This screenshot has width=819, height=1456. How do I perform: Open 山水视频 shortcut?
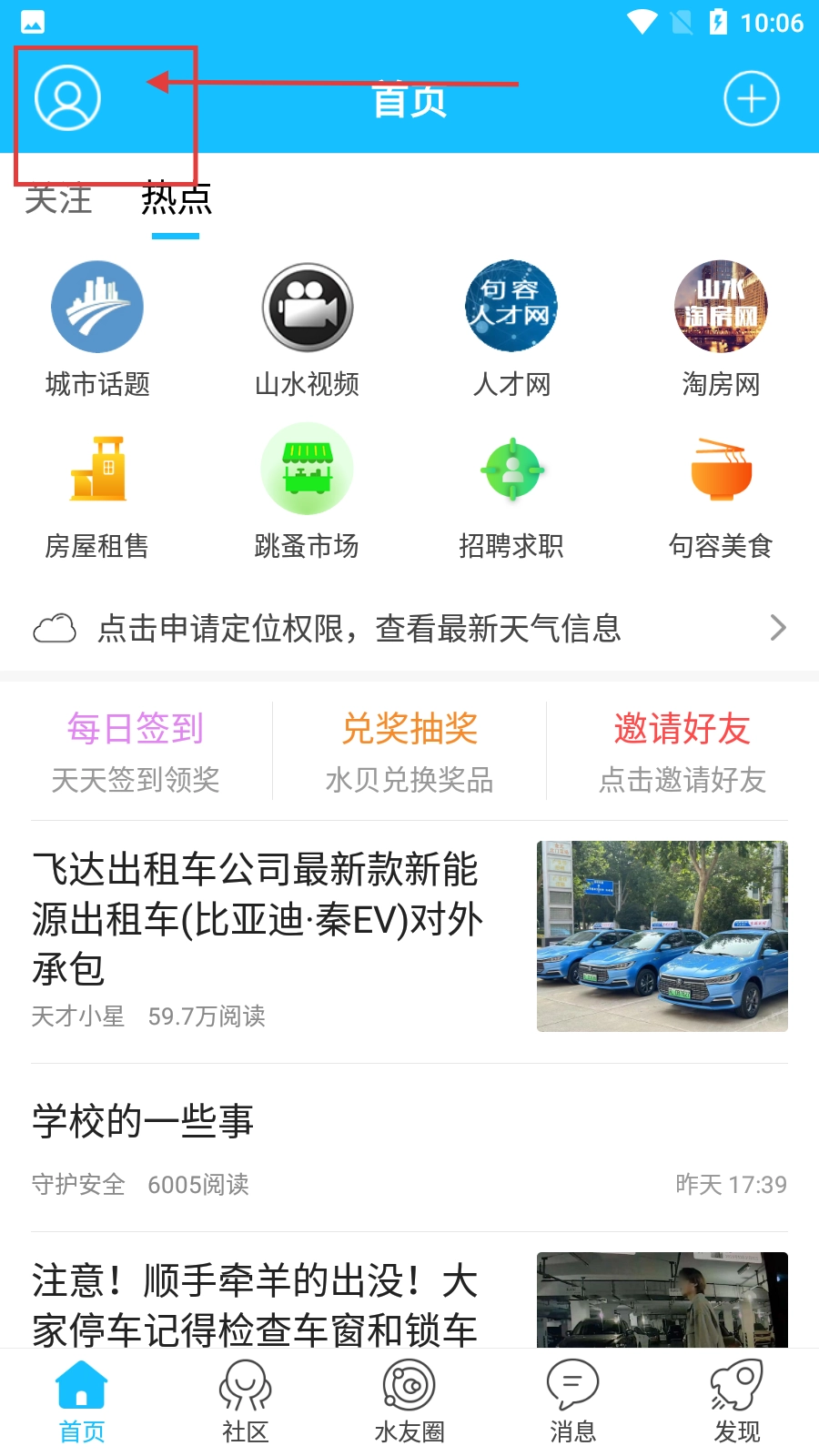[307, 329]
